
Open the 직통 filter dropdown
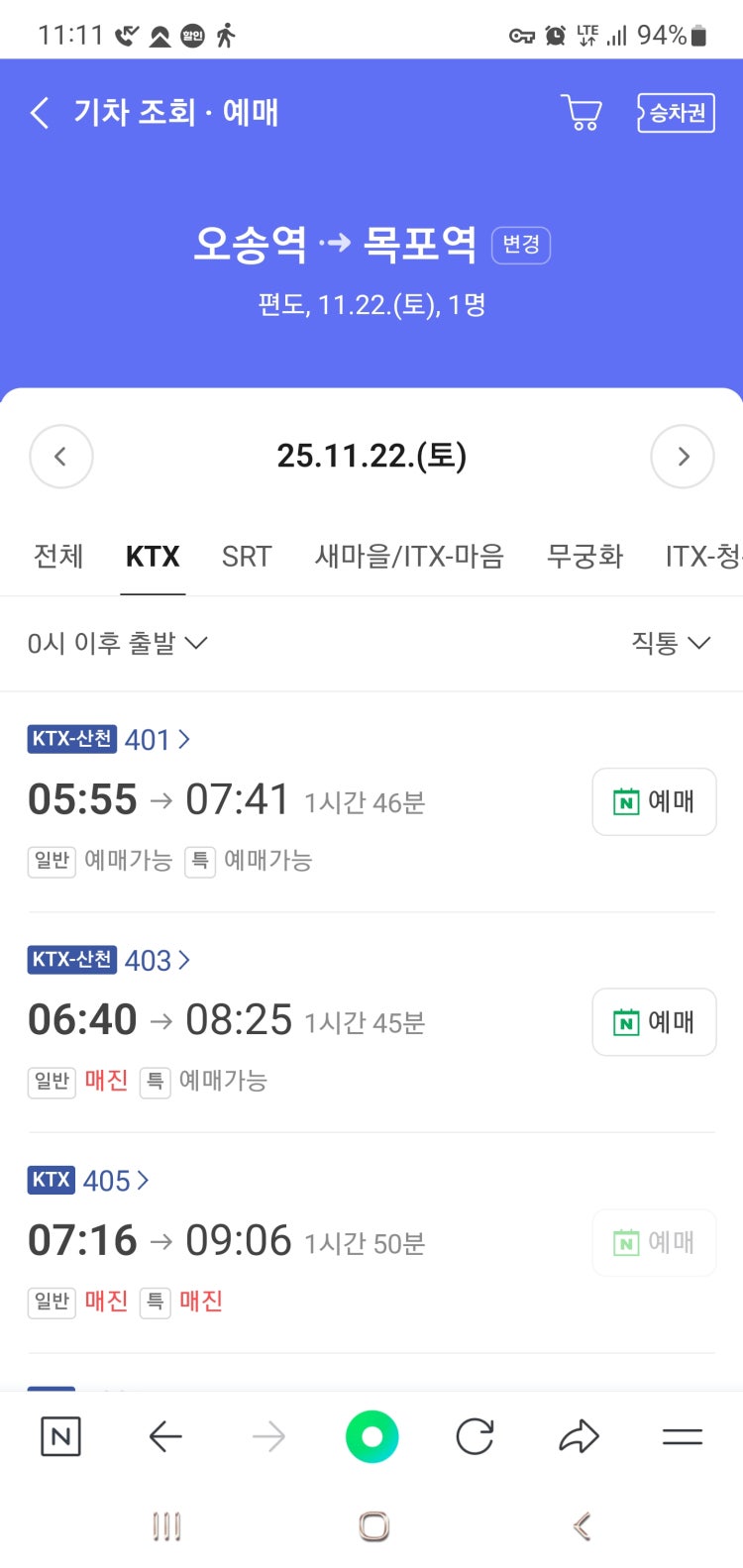click(671, 644)
